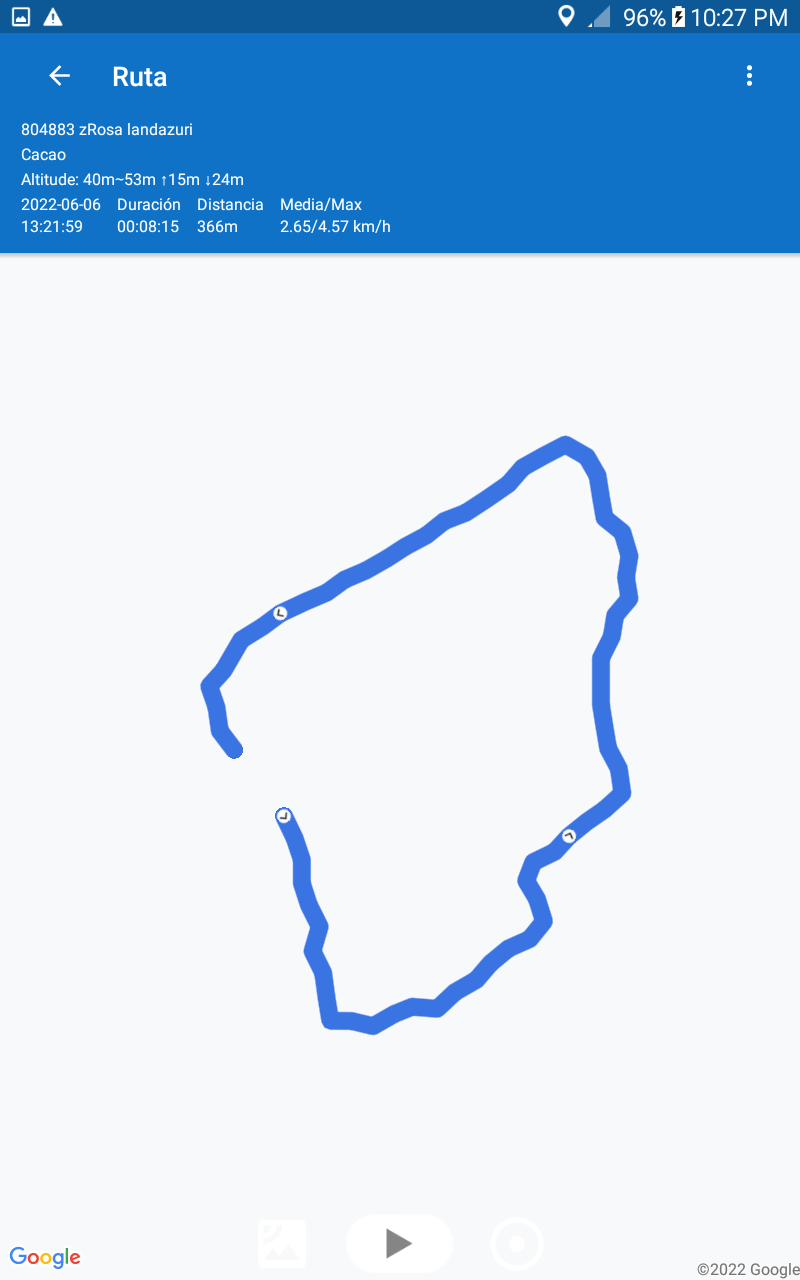This screenshot has width=800, height=1280.
Task: Tap the map image icon
Action: [x=282, y=1243]
